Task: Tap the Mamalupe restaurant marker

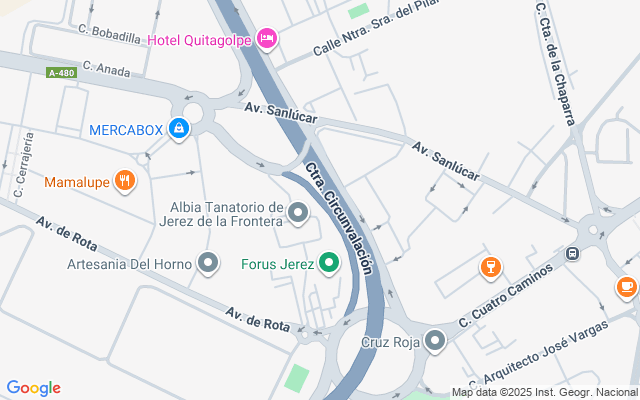Action: (x=124, y=182)
